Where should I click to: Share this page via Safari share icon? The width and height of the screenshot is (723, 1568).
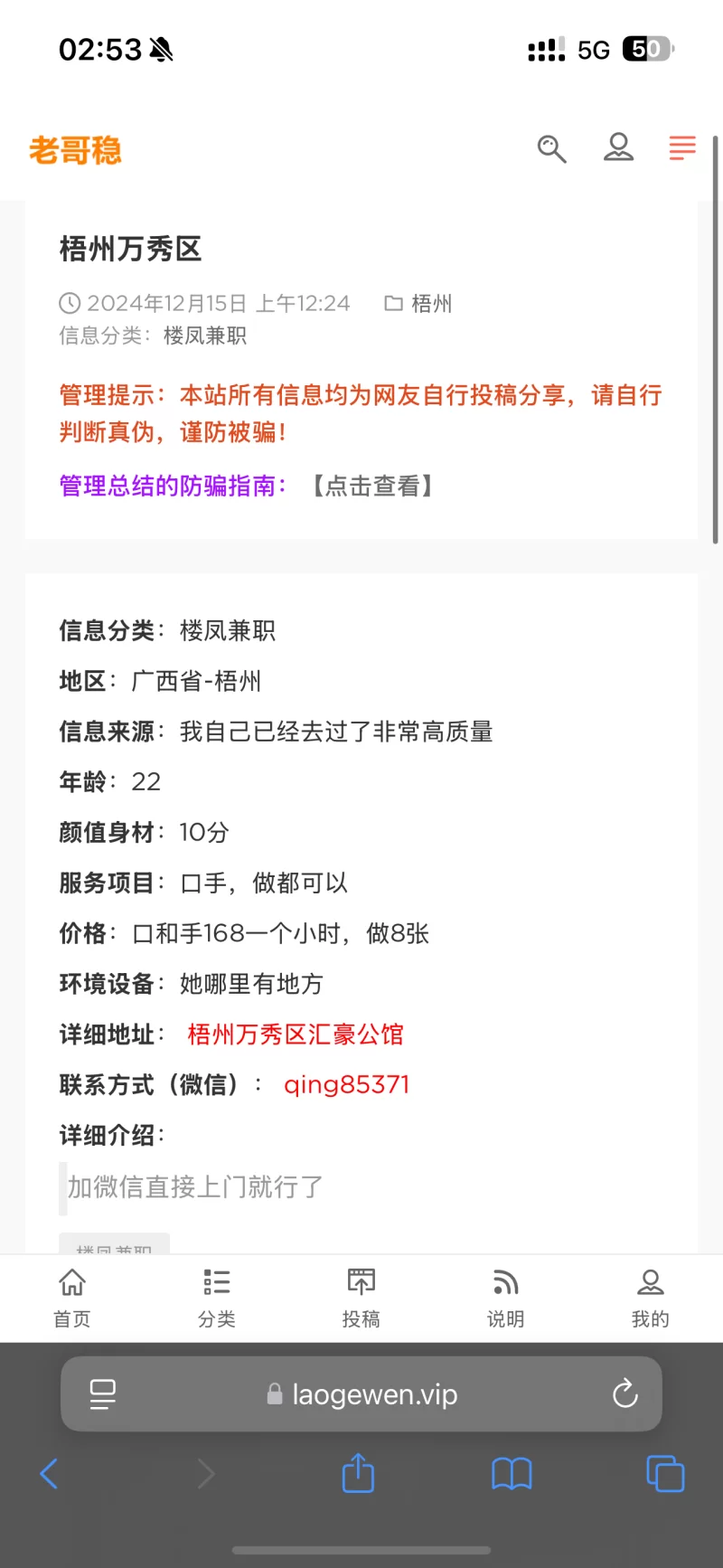tap(358, 1474)
